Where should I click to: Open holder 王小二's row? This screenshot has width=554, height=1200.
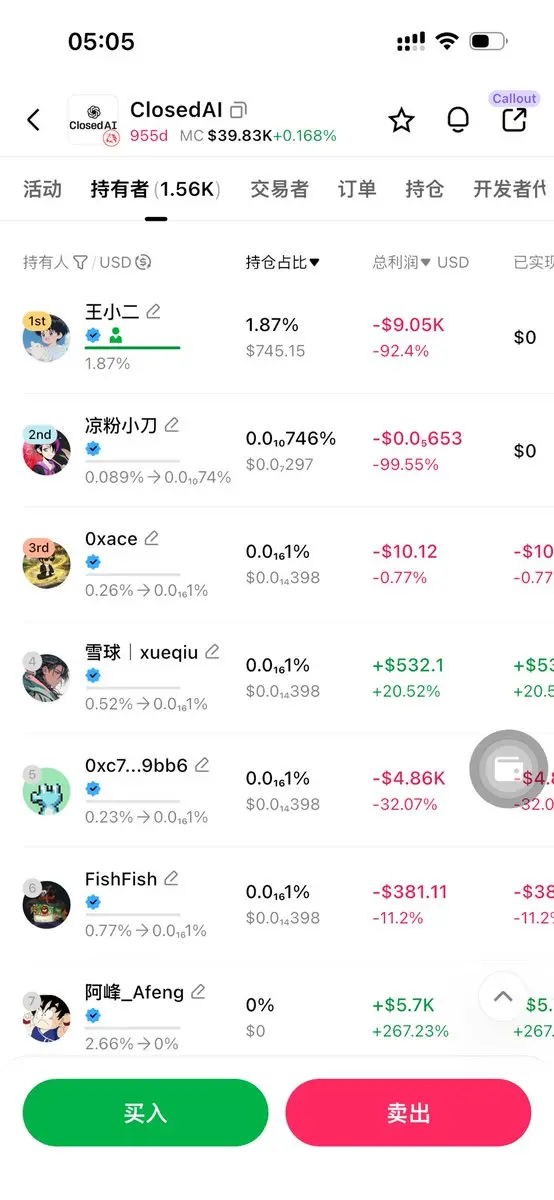(x=277, y=337)
